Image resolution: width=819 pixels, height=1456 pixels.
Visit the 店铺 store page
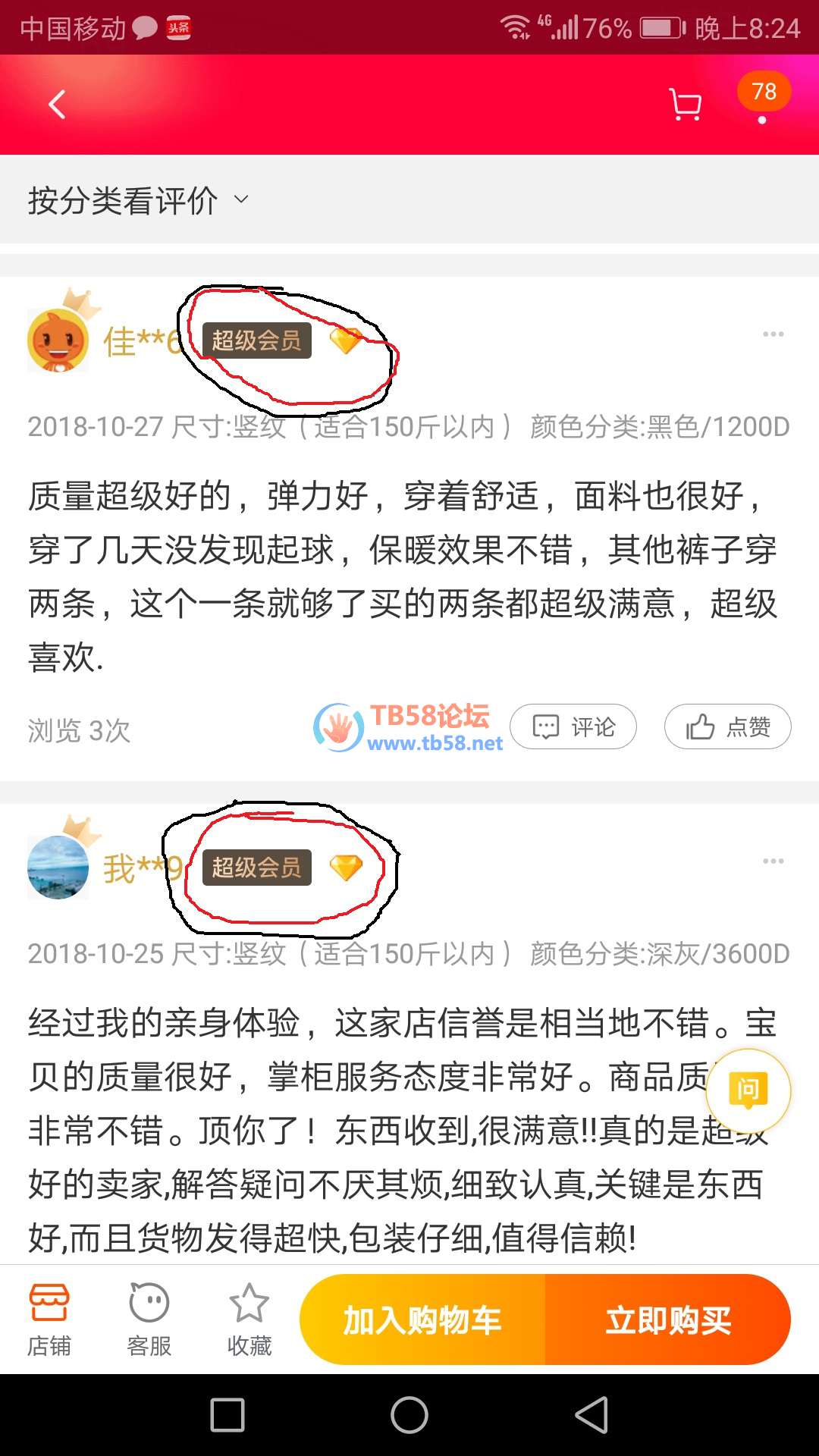click(x=49, y=1319)
